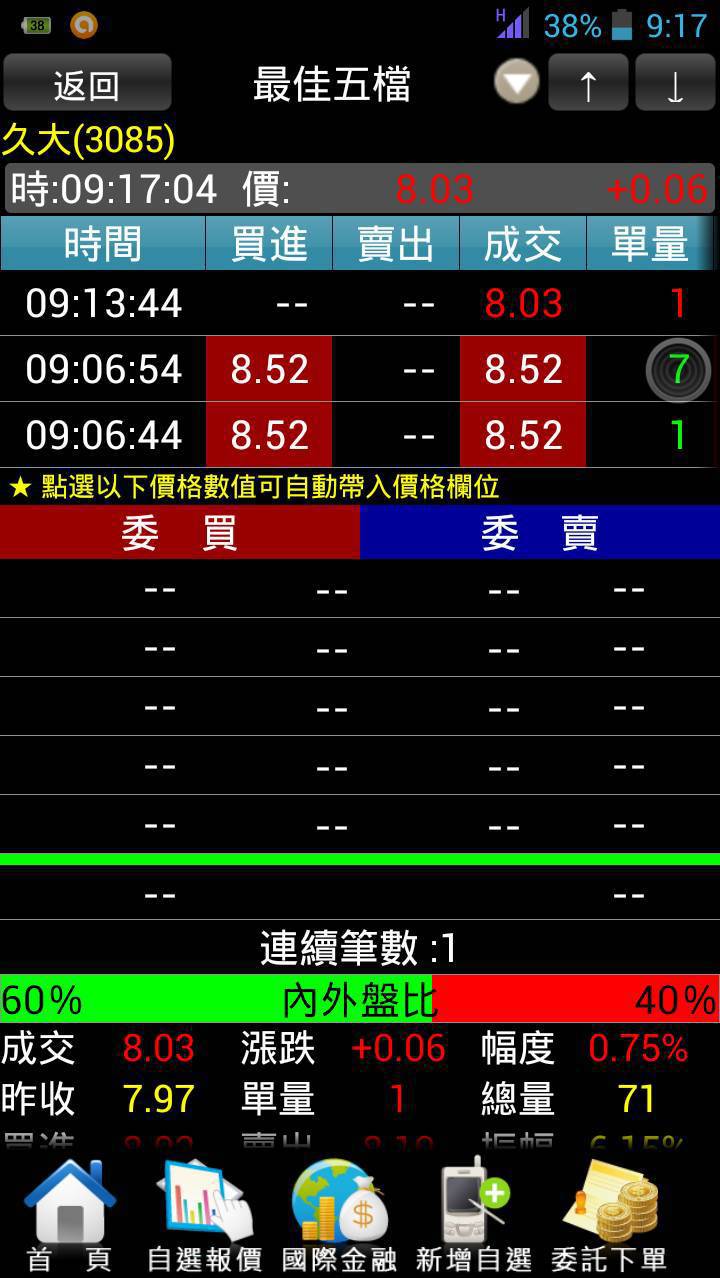The width and height of the screenshot is (720, 1278).
Task: Go to previous stock with up arrow
Action: coord(588,83)
